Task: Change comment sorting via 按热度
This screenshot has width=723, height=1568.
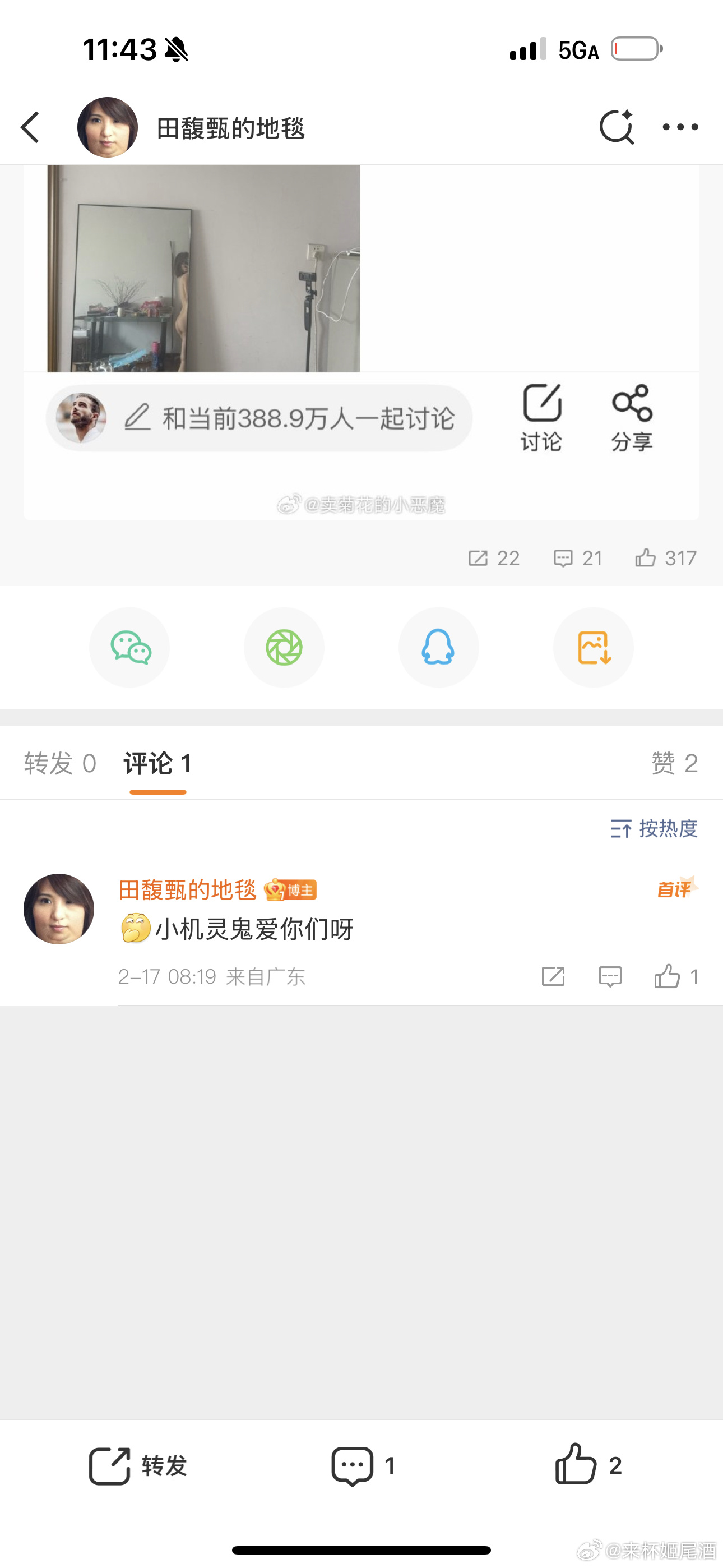Action: tap(654, 828)
